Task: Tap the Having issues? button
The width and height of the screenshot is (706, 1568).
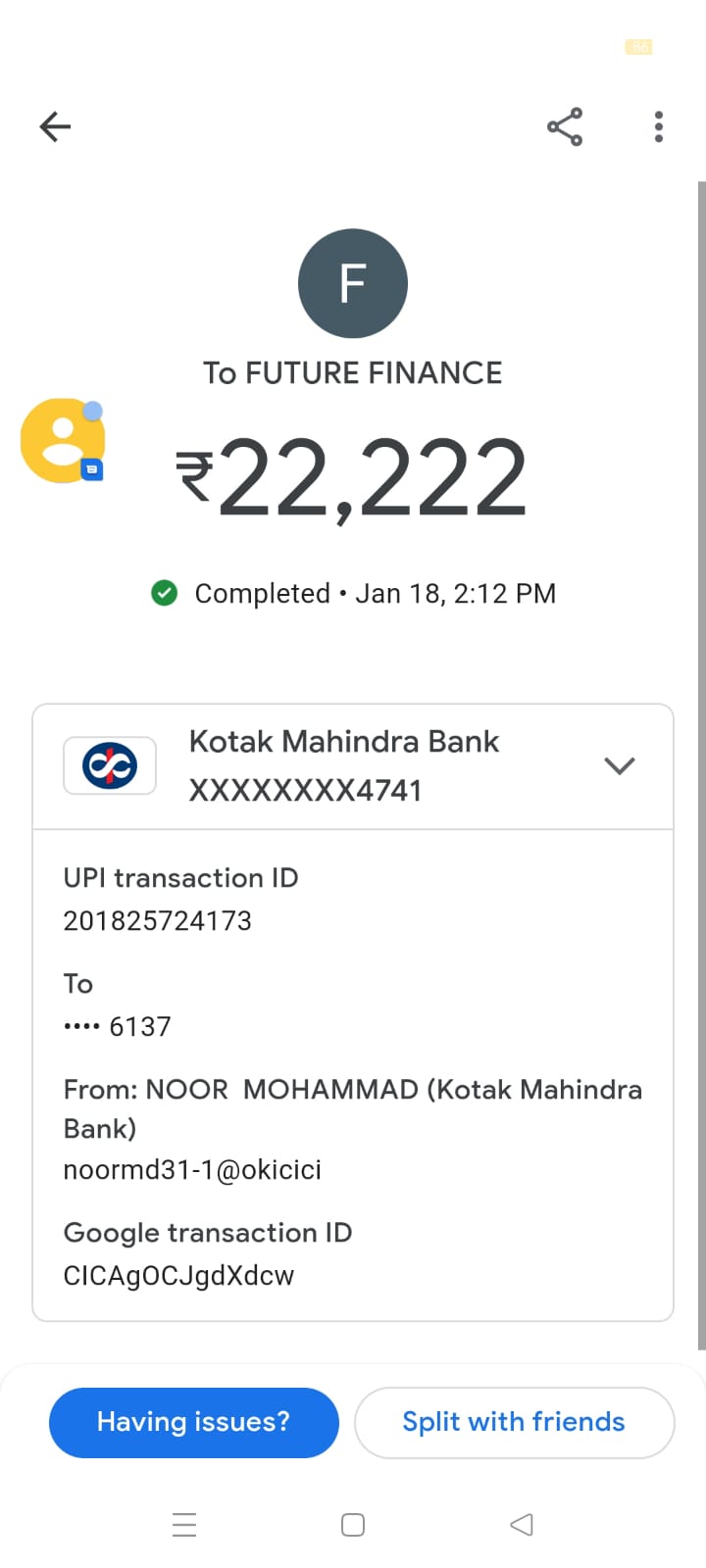Action: [194, 1422]
